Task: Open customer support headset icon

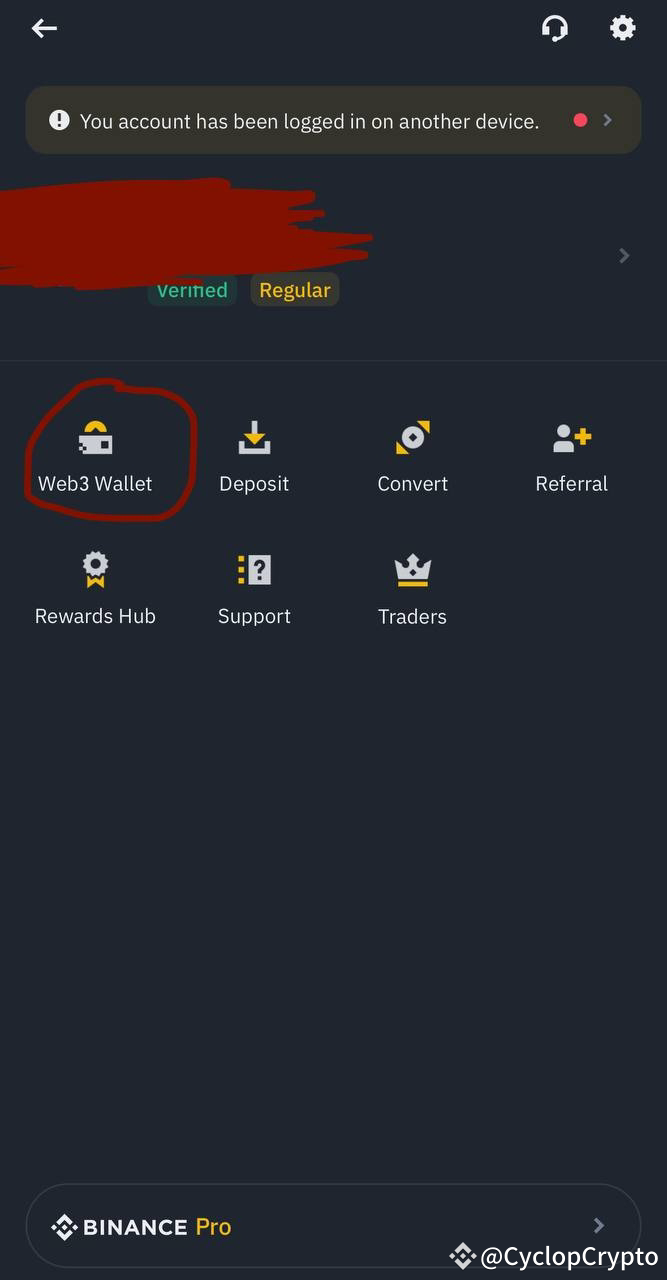Action: pyautogui.click(x=555, y=28)
